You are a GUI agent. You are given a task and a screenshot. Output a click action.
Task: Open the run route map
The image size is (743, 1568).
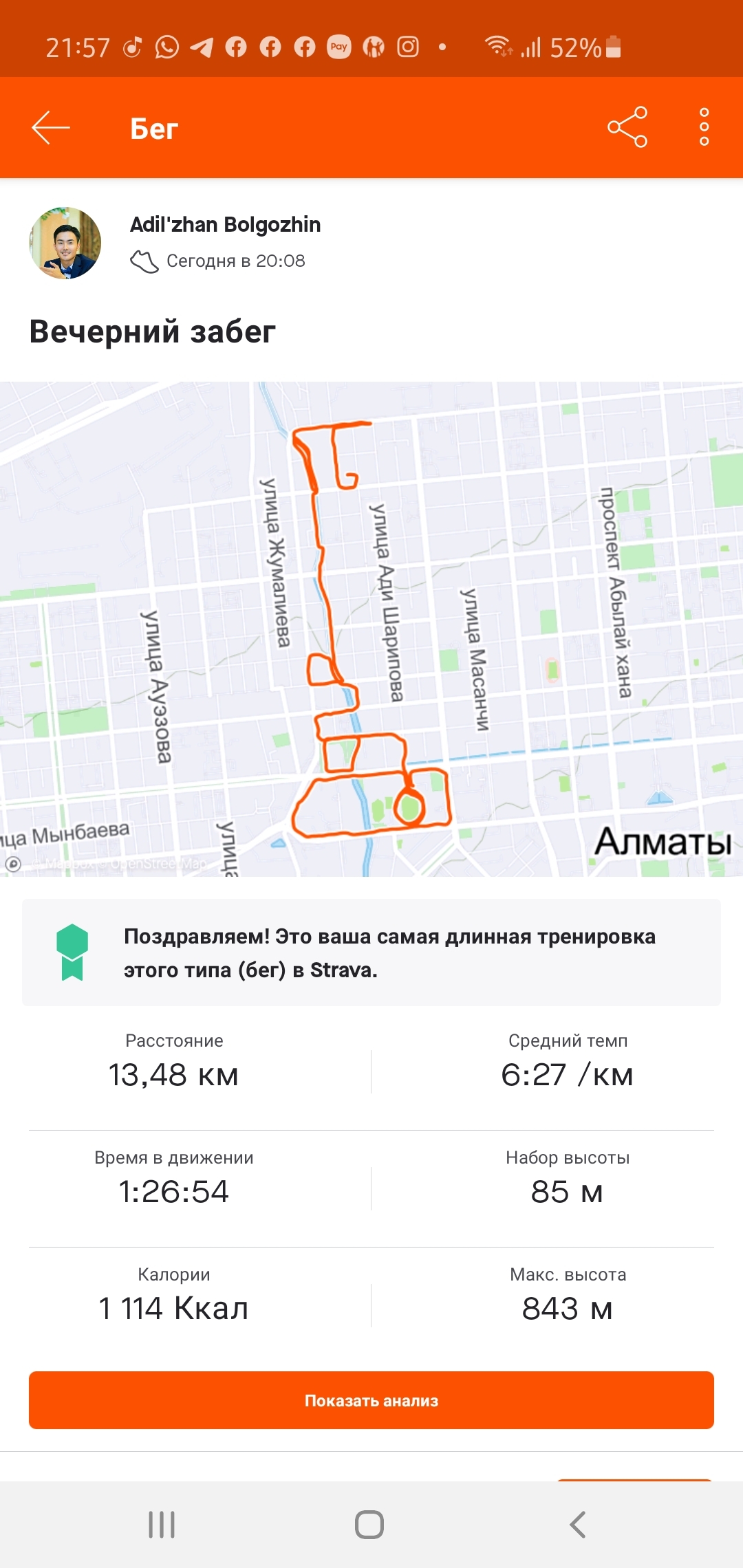click(371, 629)
